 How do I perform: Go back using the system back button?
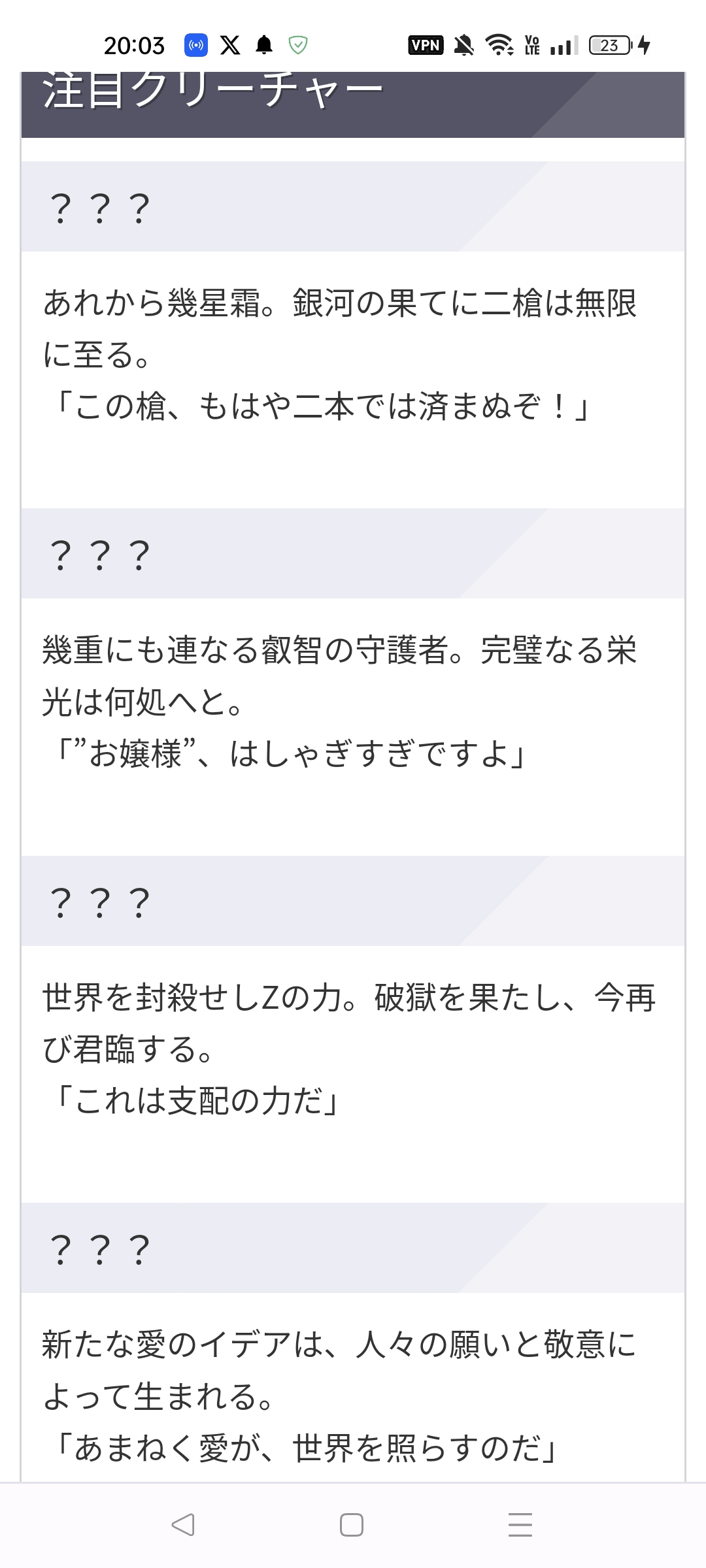pyautogui.click(x=183, y=1525)
